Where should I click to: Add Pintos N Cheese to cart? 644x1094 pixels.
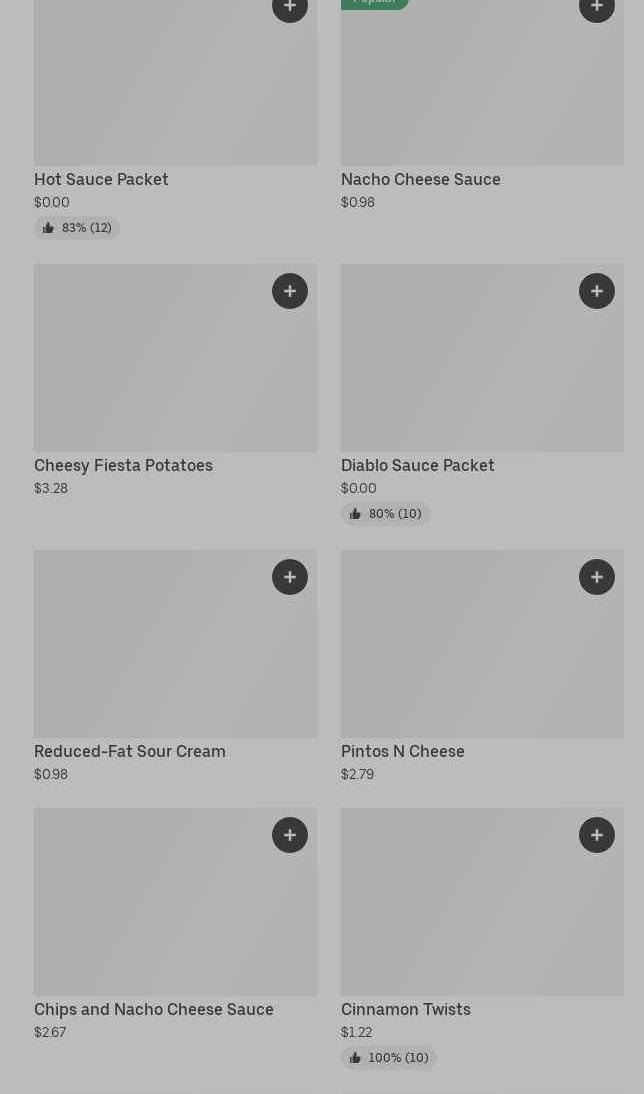(x=597, y=577)
